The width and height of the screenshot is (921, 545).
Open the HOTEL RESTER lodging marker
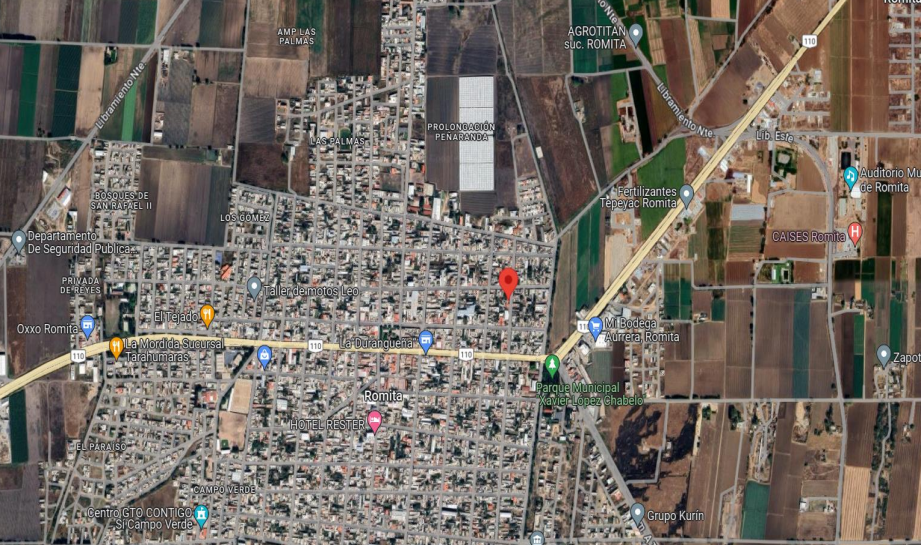pos(374,421)
